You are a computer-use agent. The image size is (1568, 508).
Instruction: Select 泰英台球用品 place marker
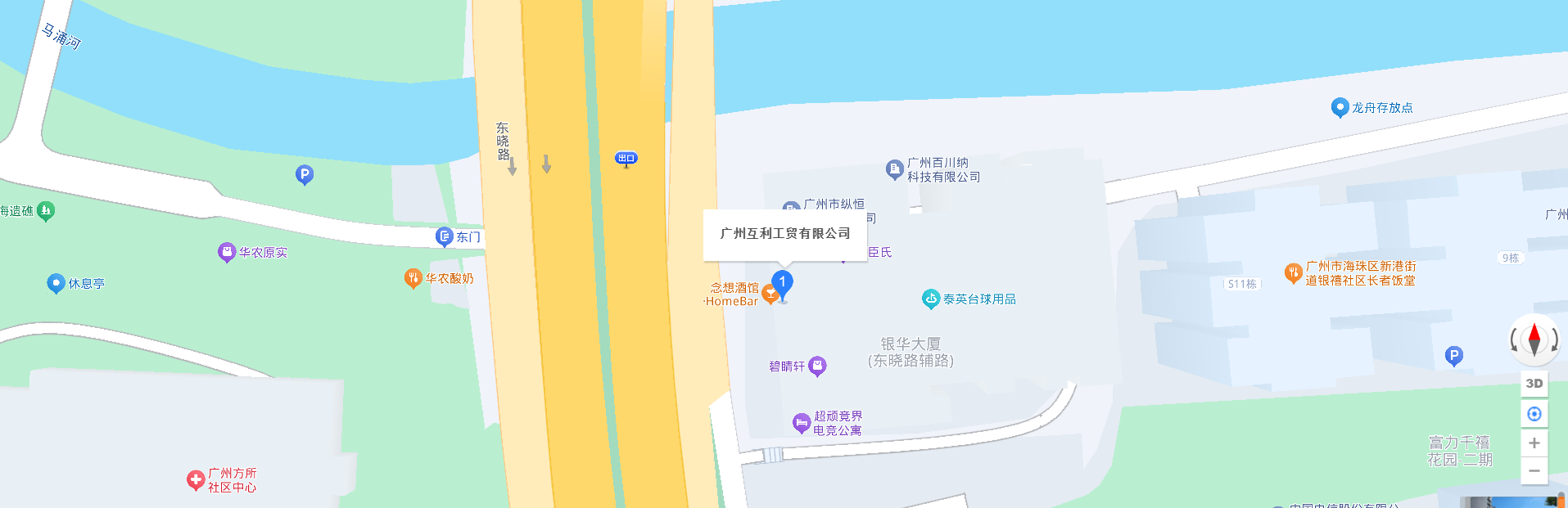click(931, 299)
